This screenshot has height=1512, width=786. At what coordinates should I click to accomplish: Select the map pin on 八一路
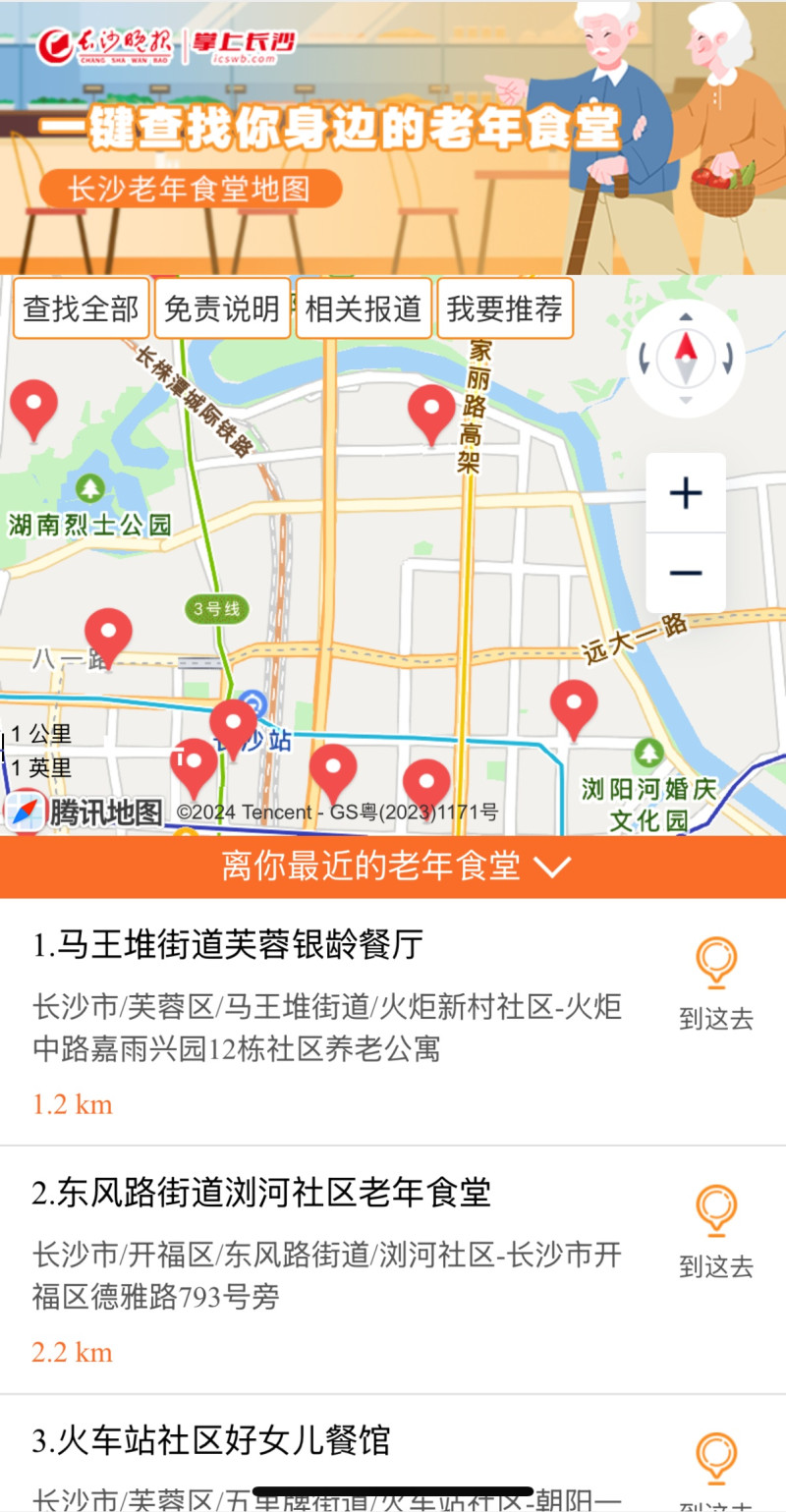point(108,635)
